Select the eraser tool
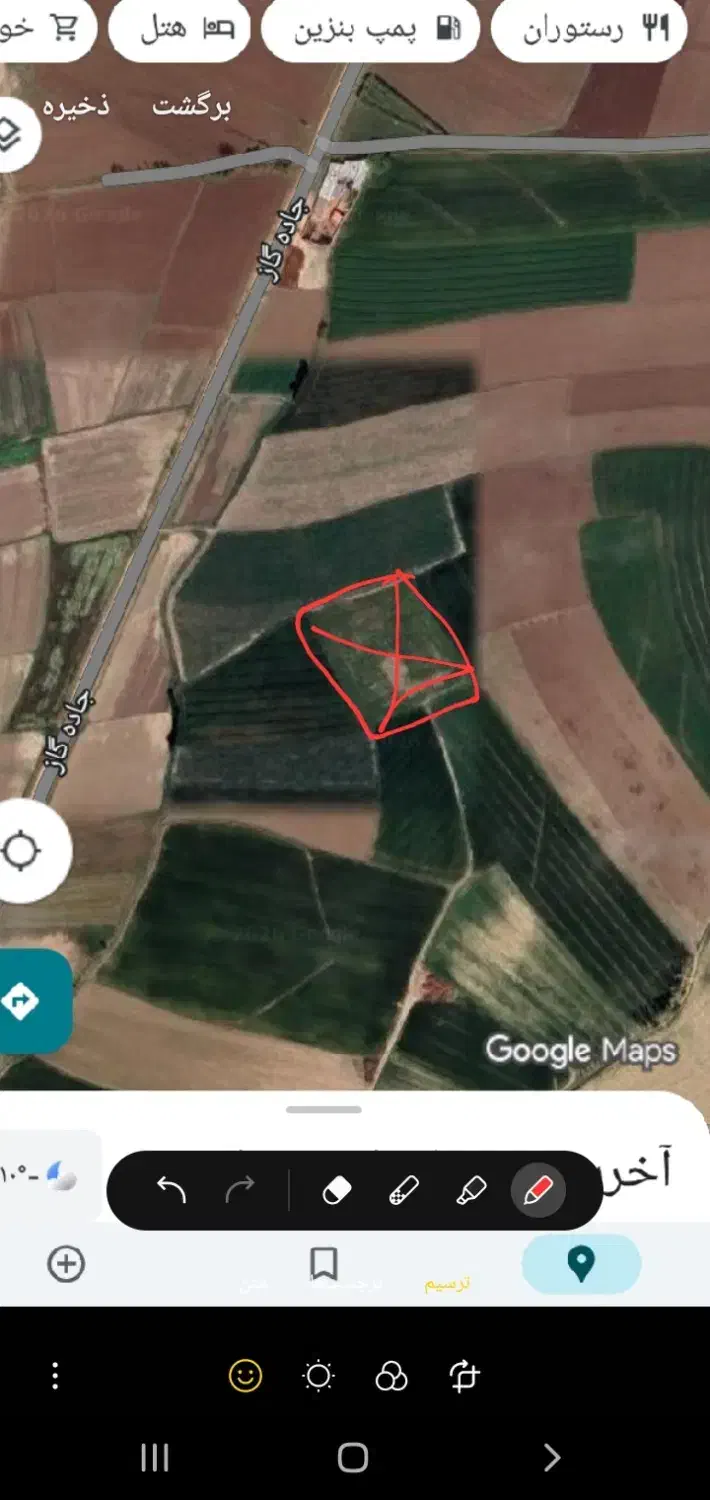This screenshot has height=1500, width=710. (337, 1190)
